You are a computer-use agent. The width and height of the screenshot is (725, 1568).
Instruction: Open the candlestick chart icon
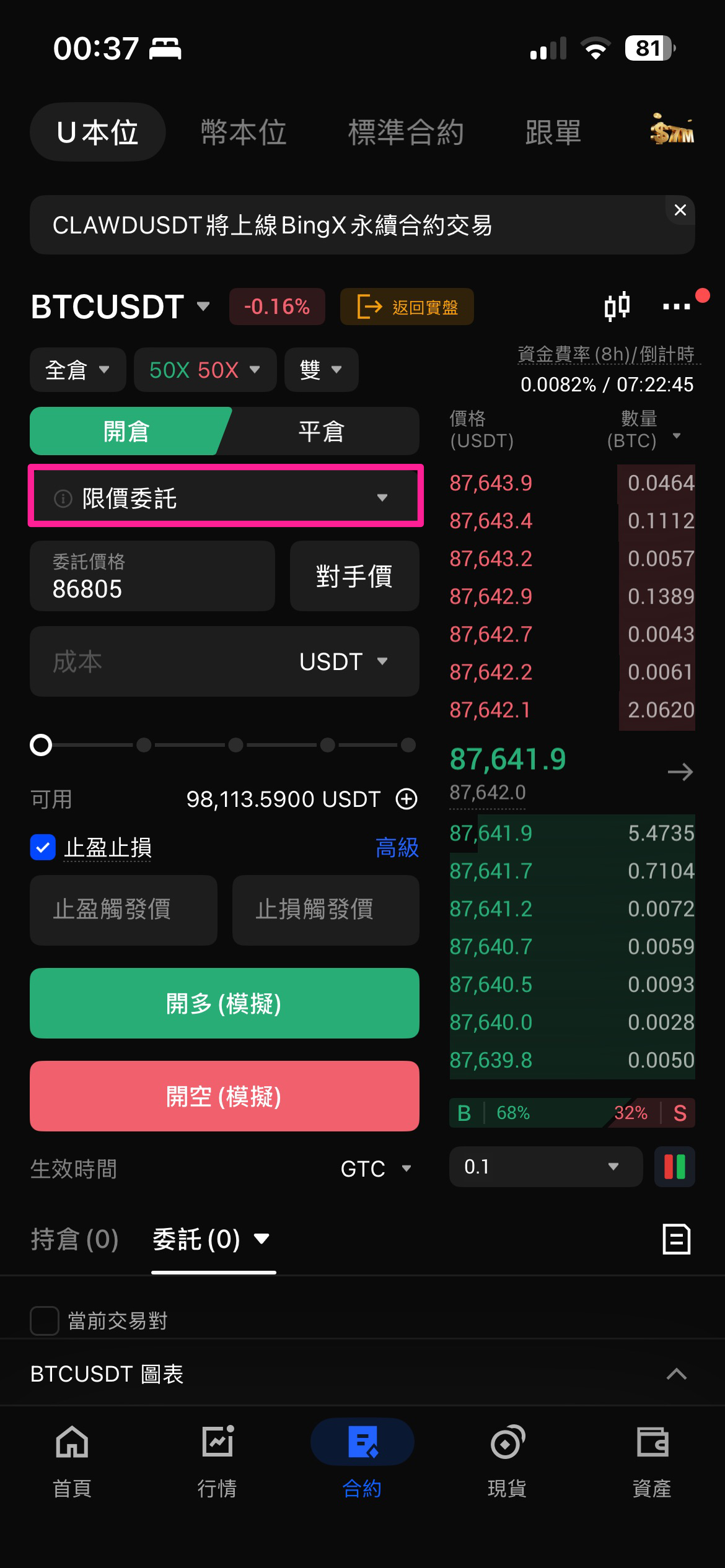[x=617, y=306]
